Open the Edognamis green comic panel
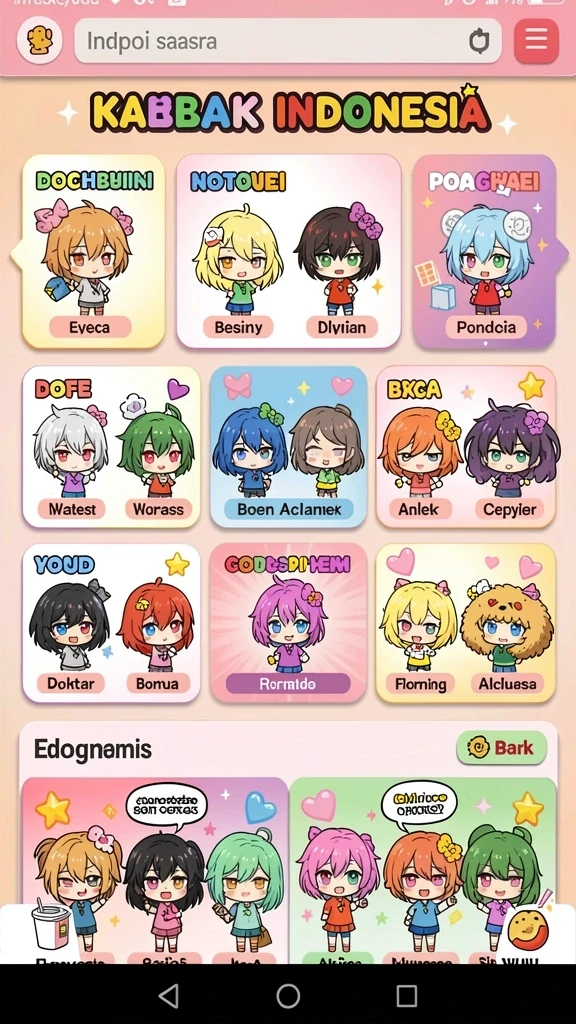This screenshot has width=576, height=1024. [x=423, y=870]
